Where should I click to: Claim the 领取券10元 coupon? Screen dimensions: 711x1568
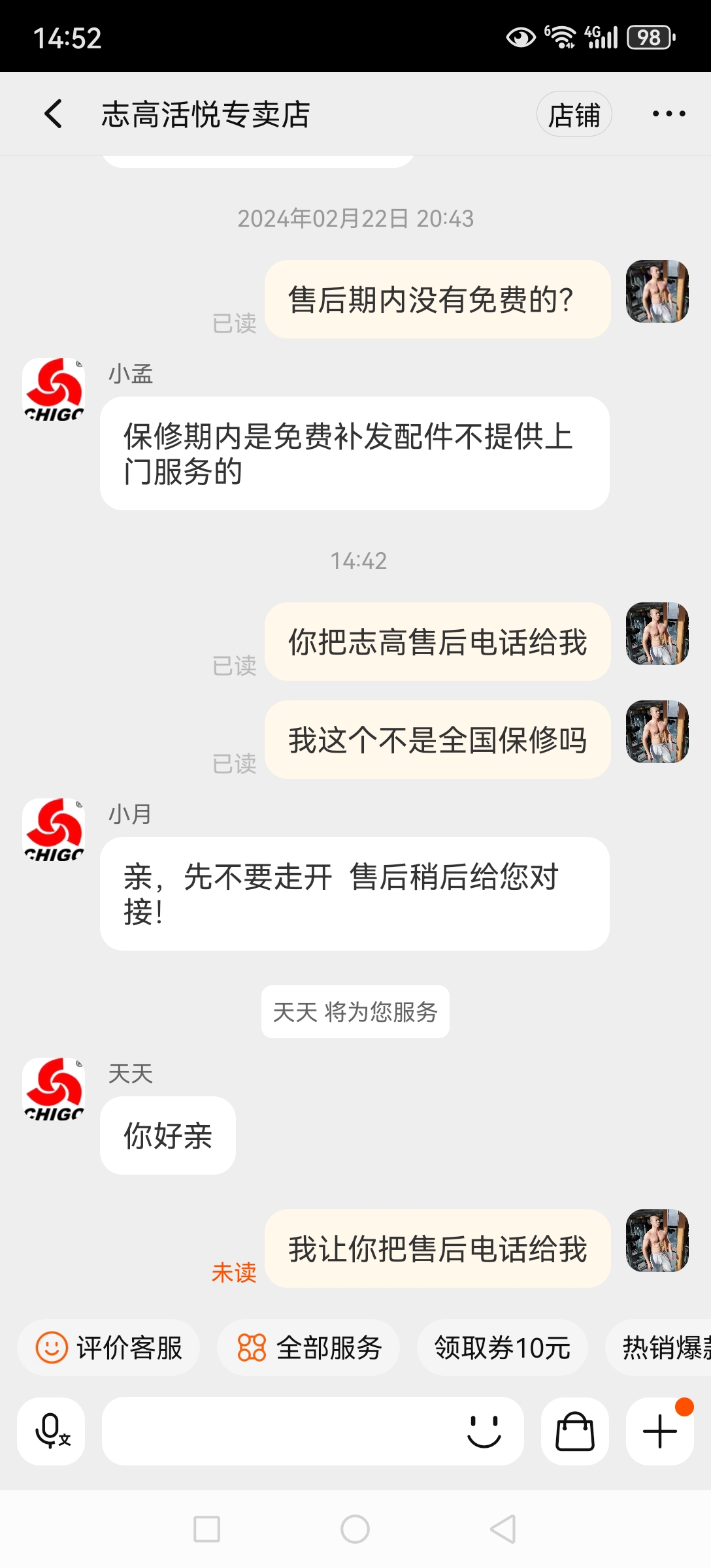pos(502,1348)
